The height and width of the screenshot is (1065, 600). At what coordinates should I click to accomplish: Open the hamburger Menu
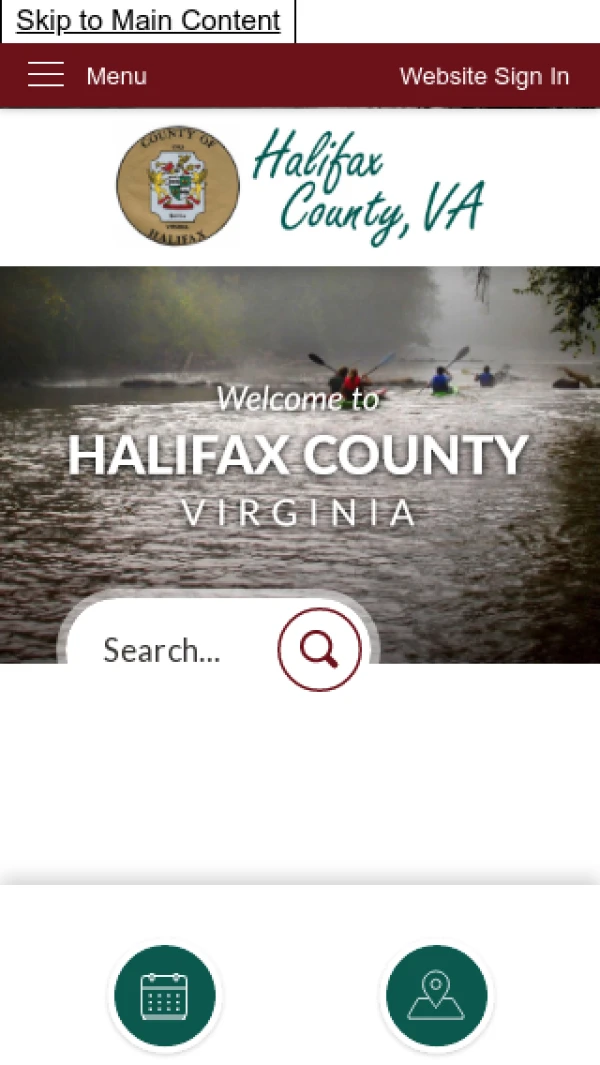[x=87, y=76]
